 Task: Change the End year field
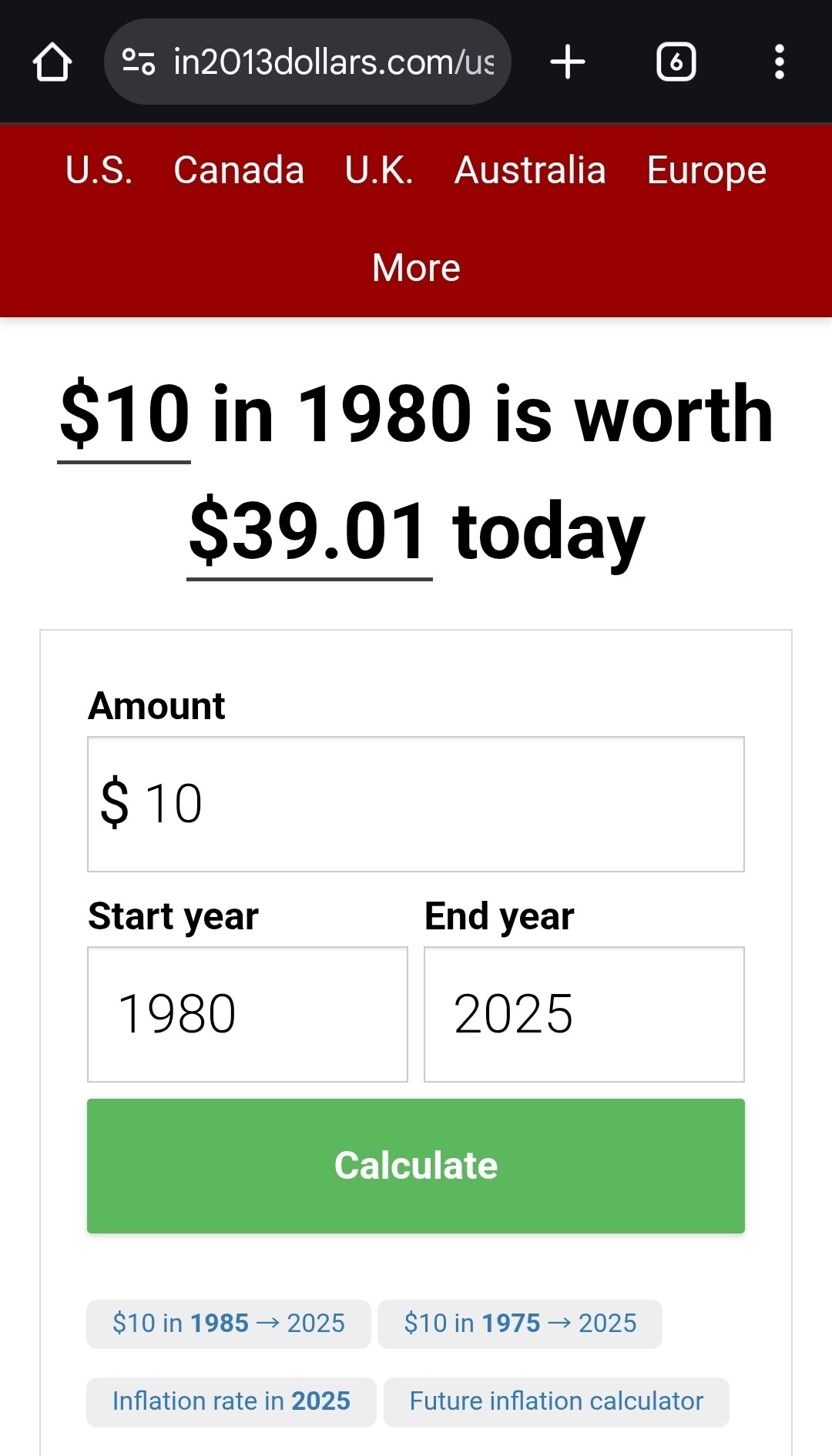584,1014
